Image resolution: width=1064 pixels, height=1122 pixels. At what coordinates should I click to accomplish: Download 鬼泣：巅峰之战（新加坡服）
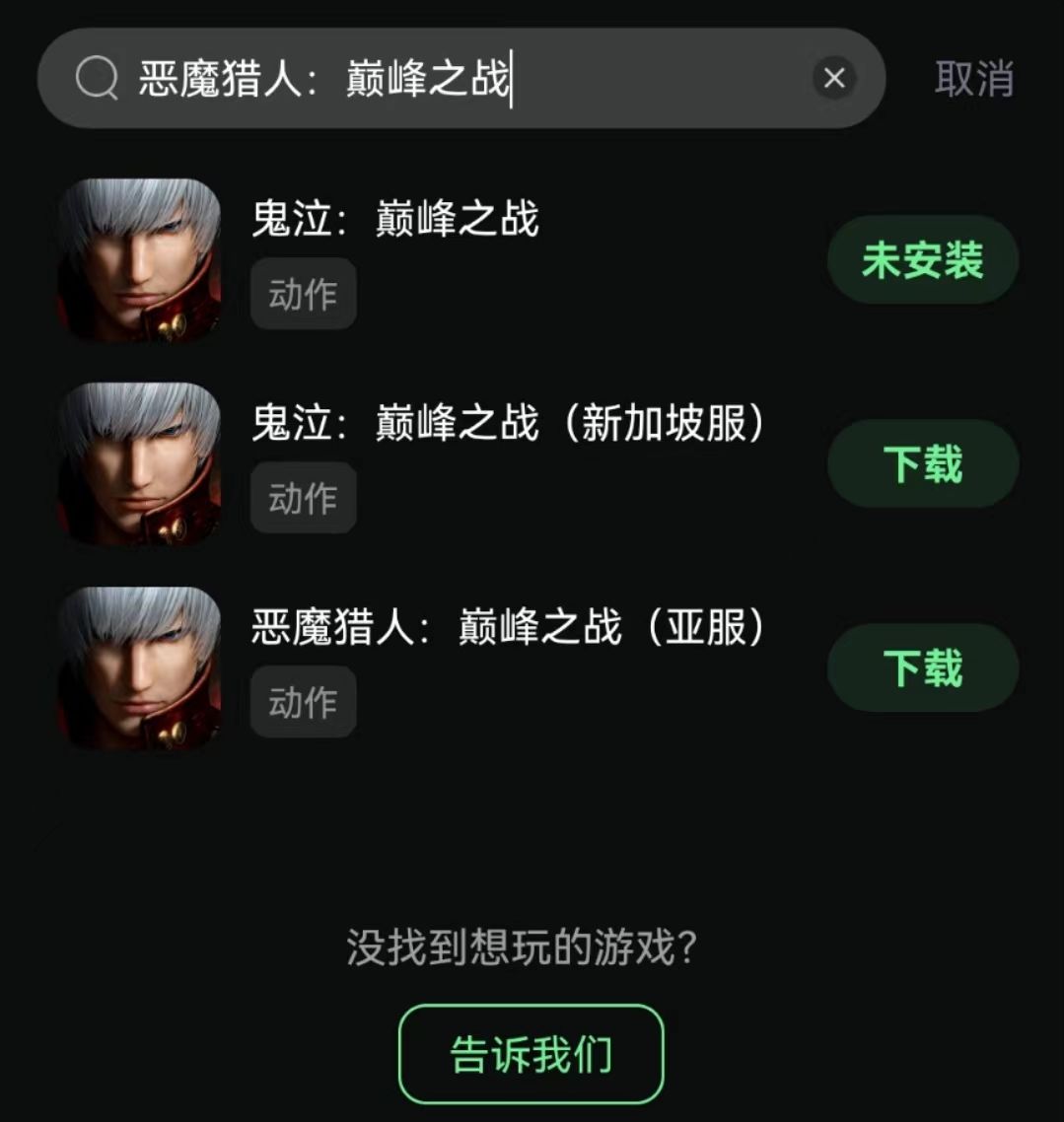921,463
